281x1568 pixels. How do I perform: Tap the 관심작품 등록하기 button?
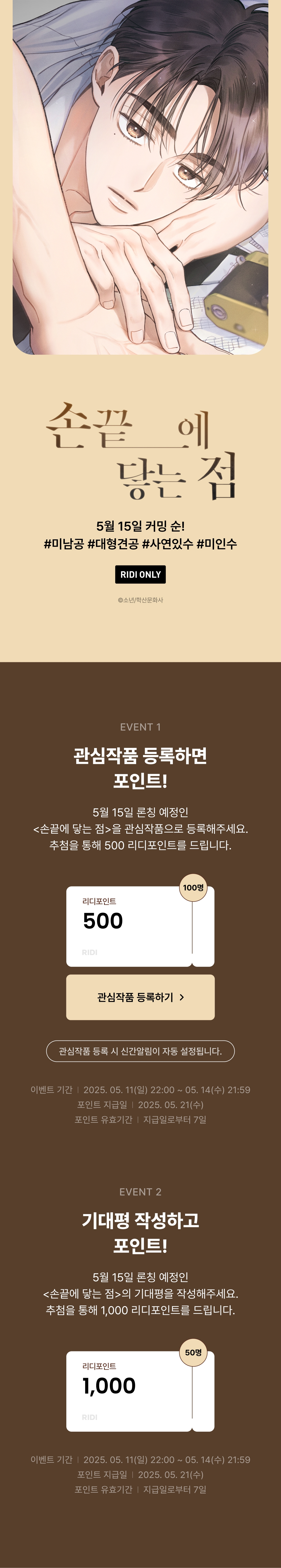(x=140, y=997)
